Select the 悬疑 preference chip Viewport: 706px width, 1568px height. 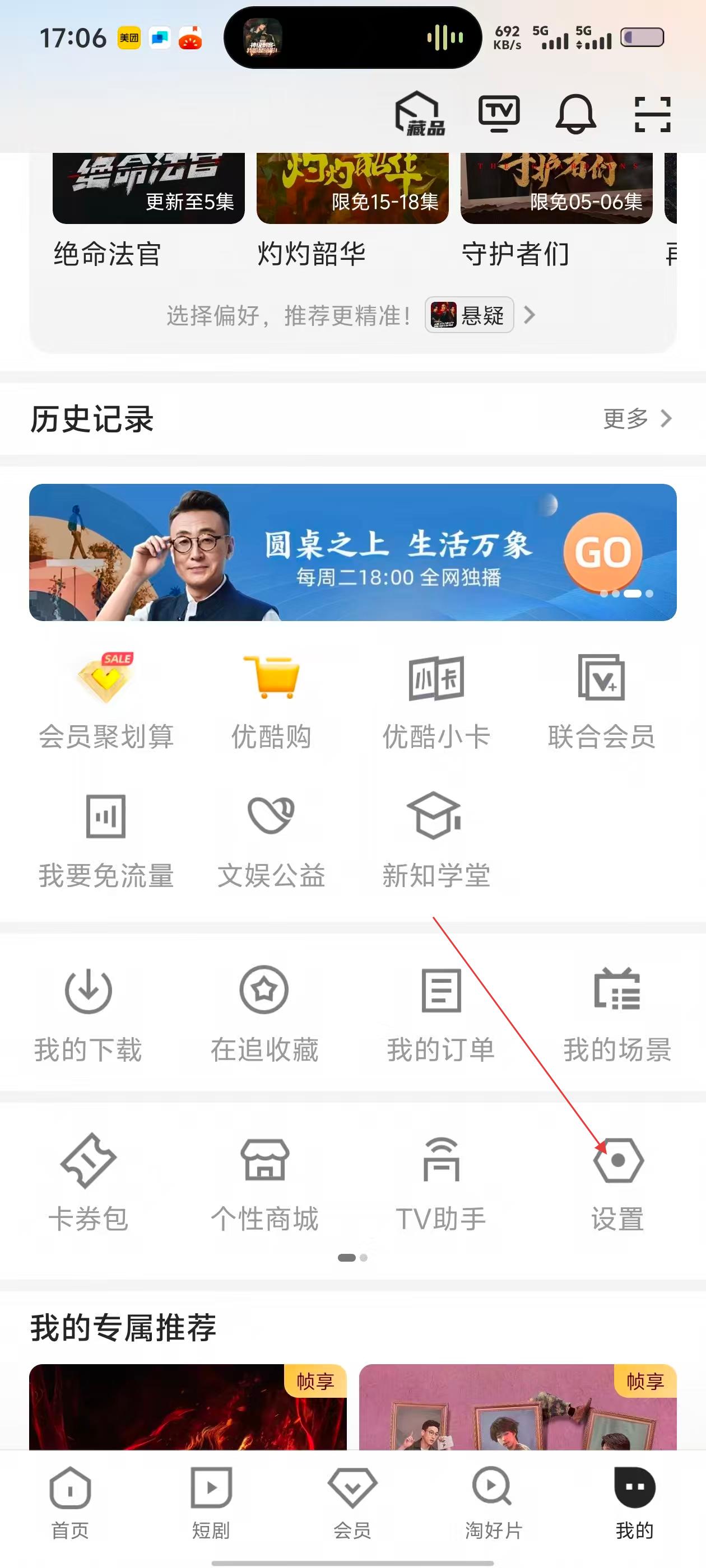click(469, 315)
